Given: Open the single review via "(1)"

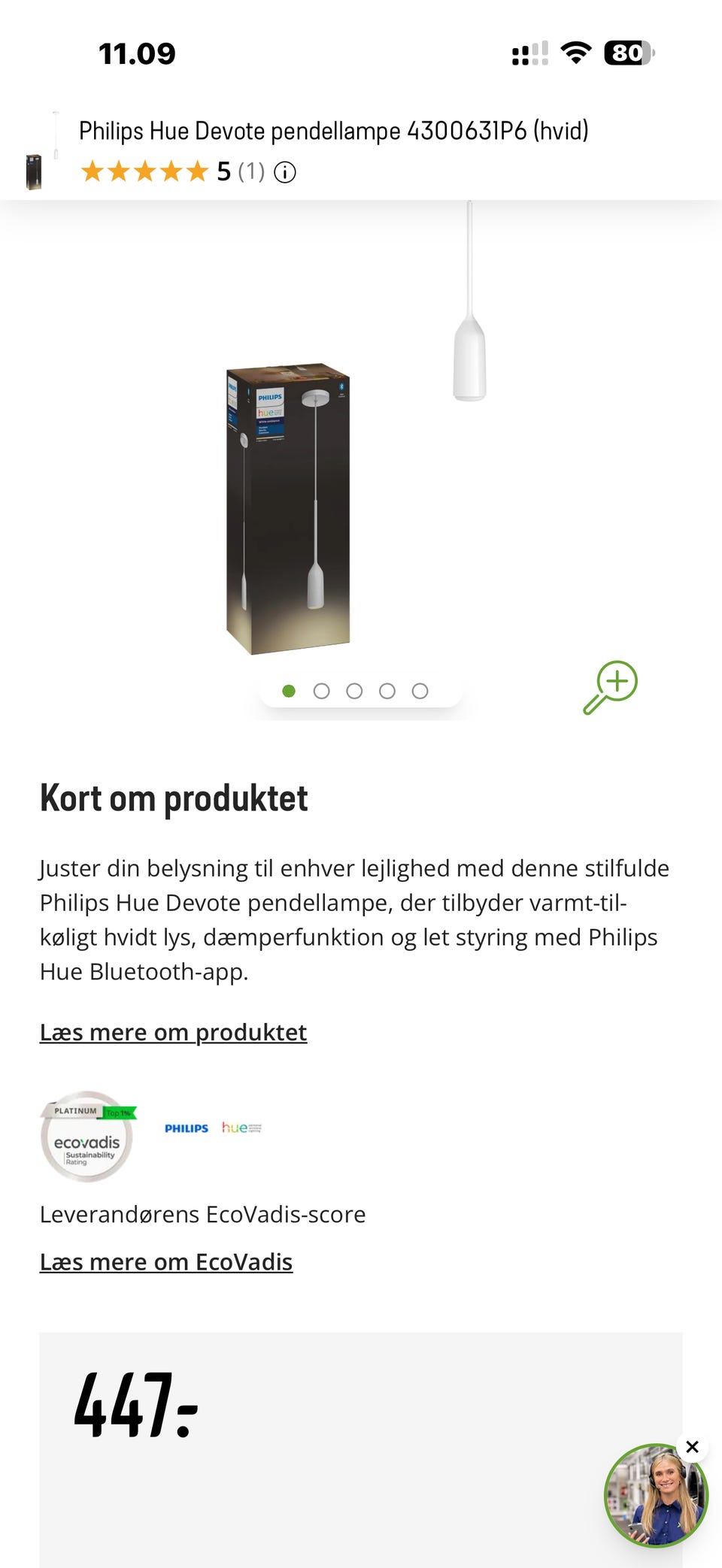Looking at the screenshot, I should pyautogui.click(x=248, y=172).
